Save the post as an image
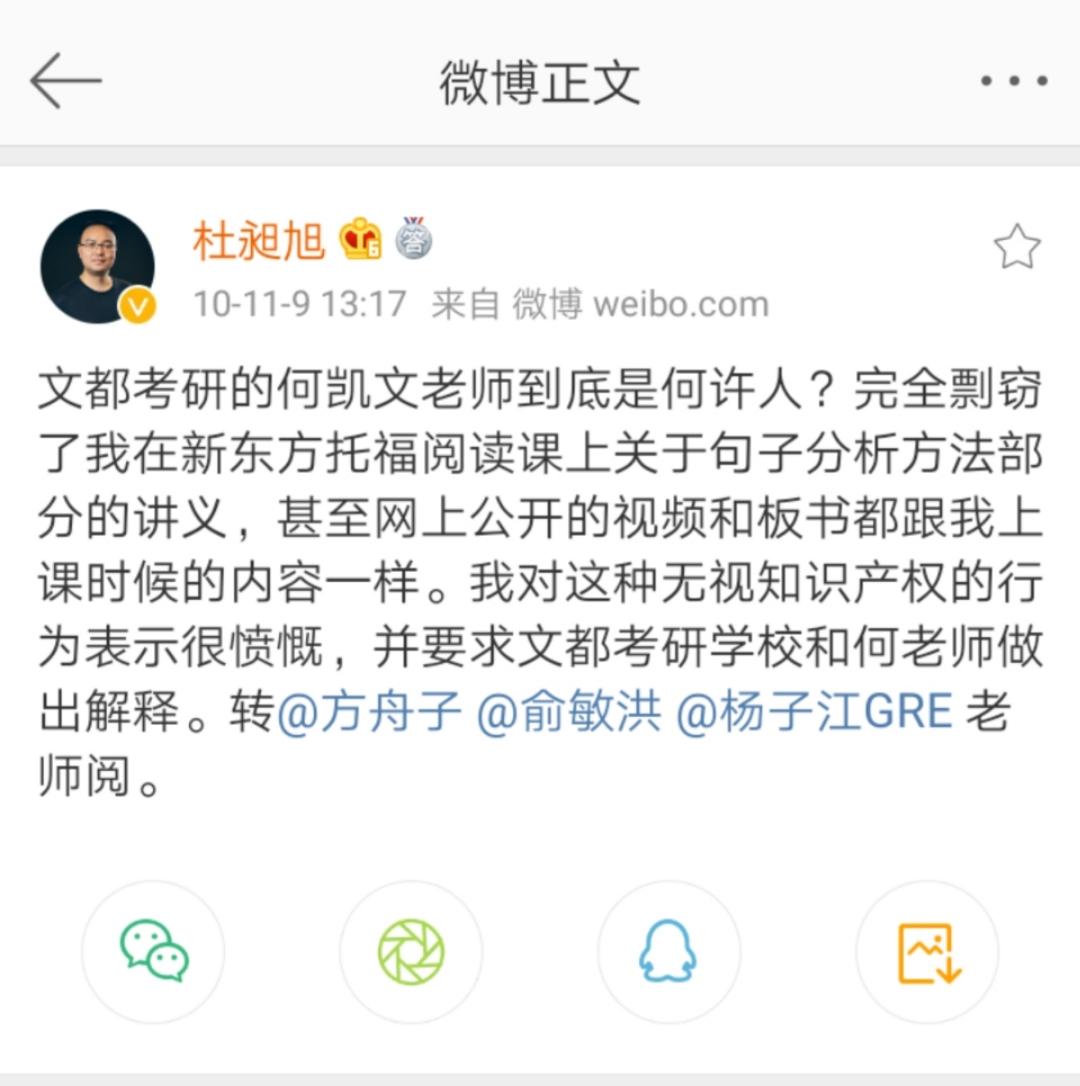The height and width of the screenshot is (1086, 1080). (x=925, y=953)
